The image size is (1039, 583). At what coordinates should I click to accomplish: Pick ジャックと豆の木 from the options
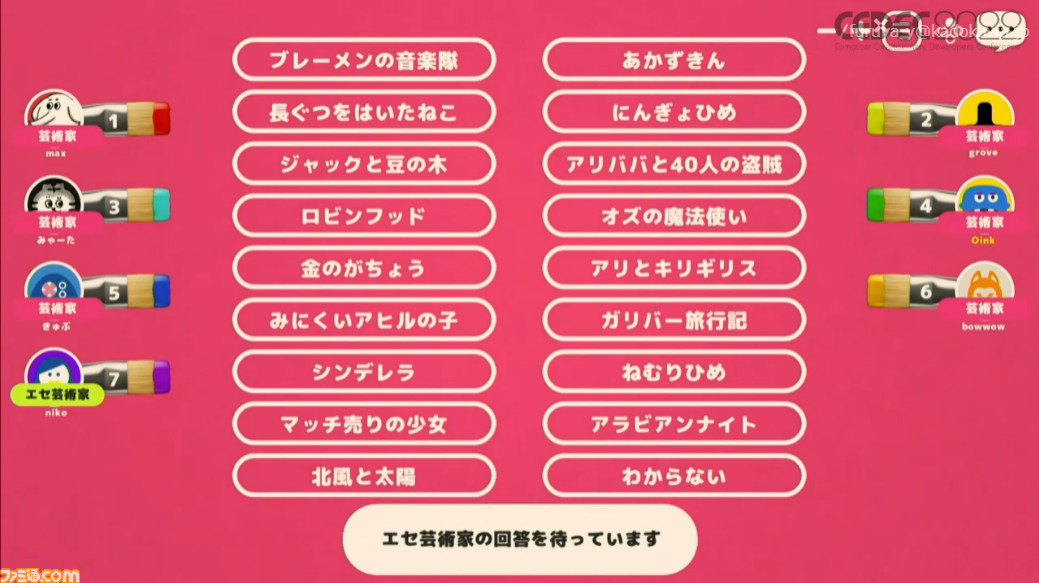(364, 164)
